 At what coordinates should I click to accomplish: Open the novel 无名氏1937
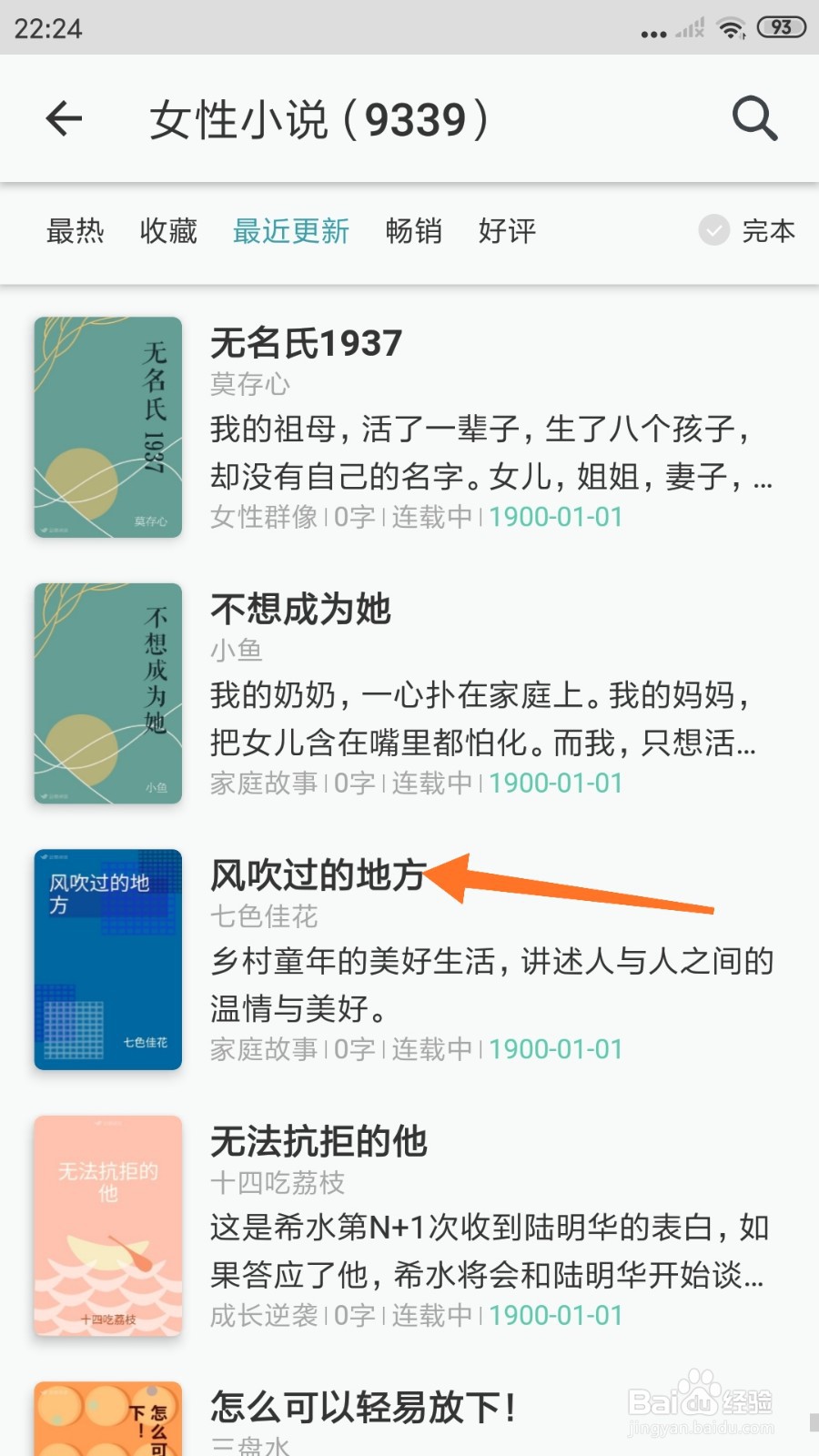coord(304,343)
